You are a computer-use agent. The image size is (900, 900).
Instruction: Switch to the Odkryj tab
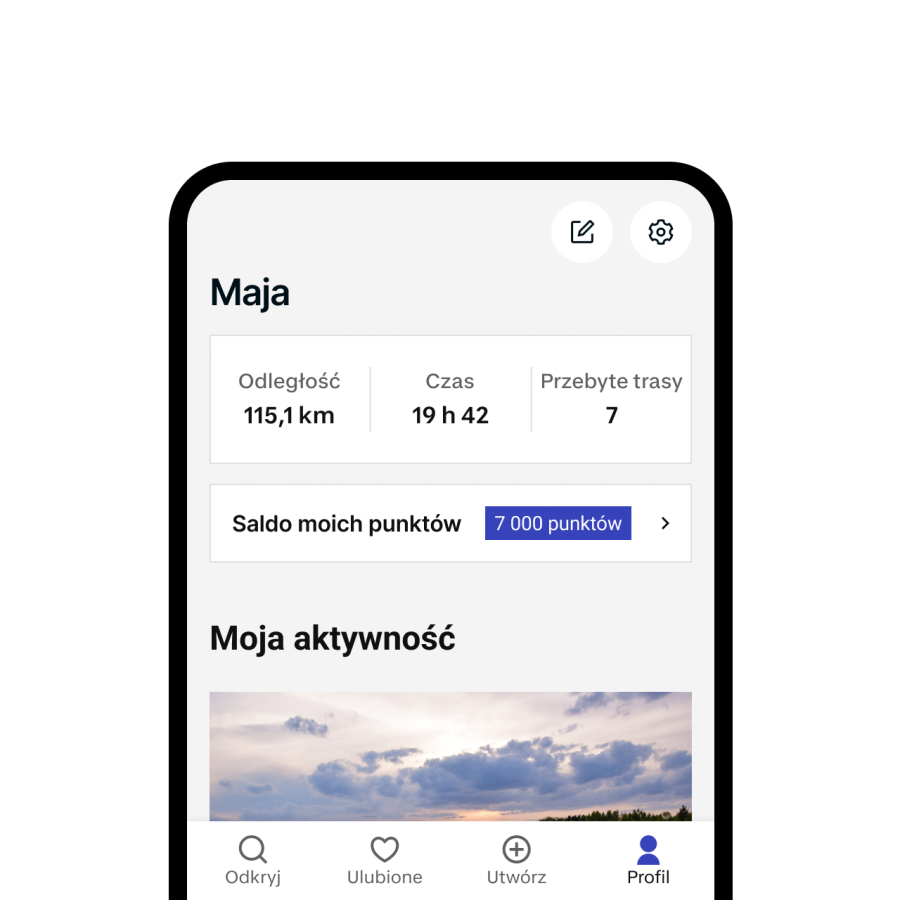click(253, 861)
